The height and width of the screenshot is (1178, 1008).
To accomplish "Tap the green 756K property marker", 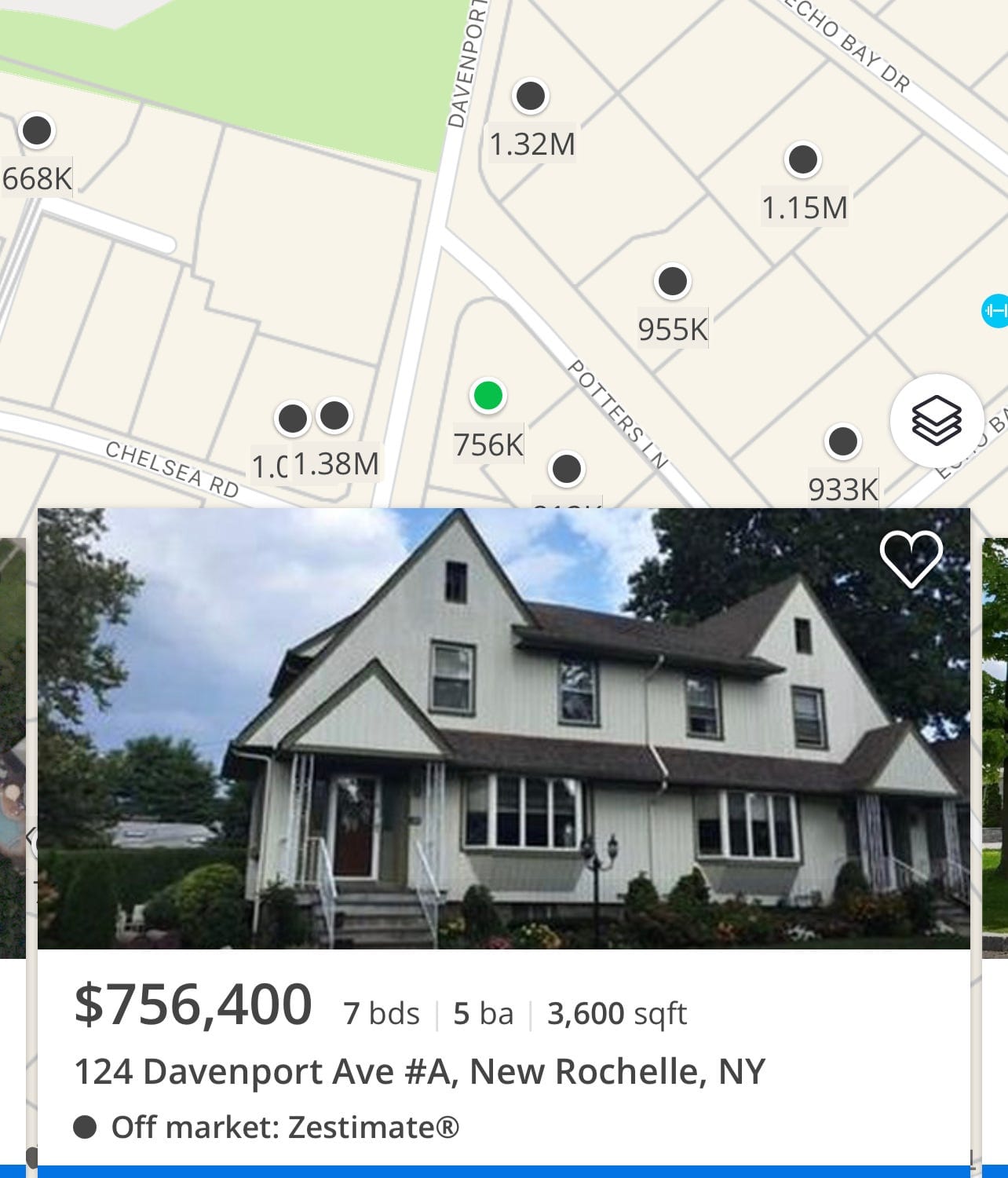I will [x=488, y=396].
